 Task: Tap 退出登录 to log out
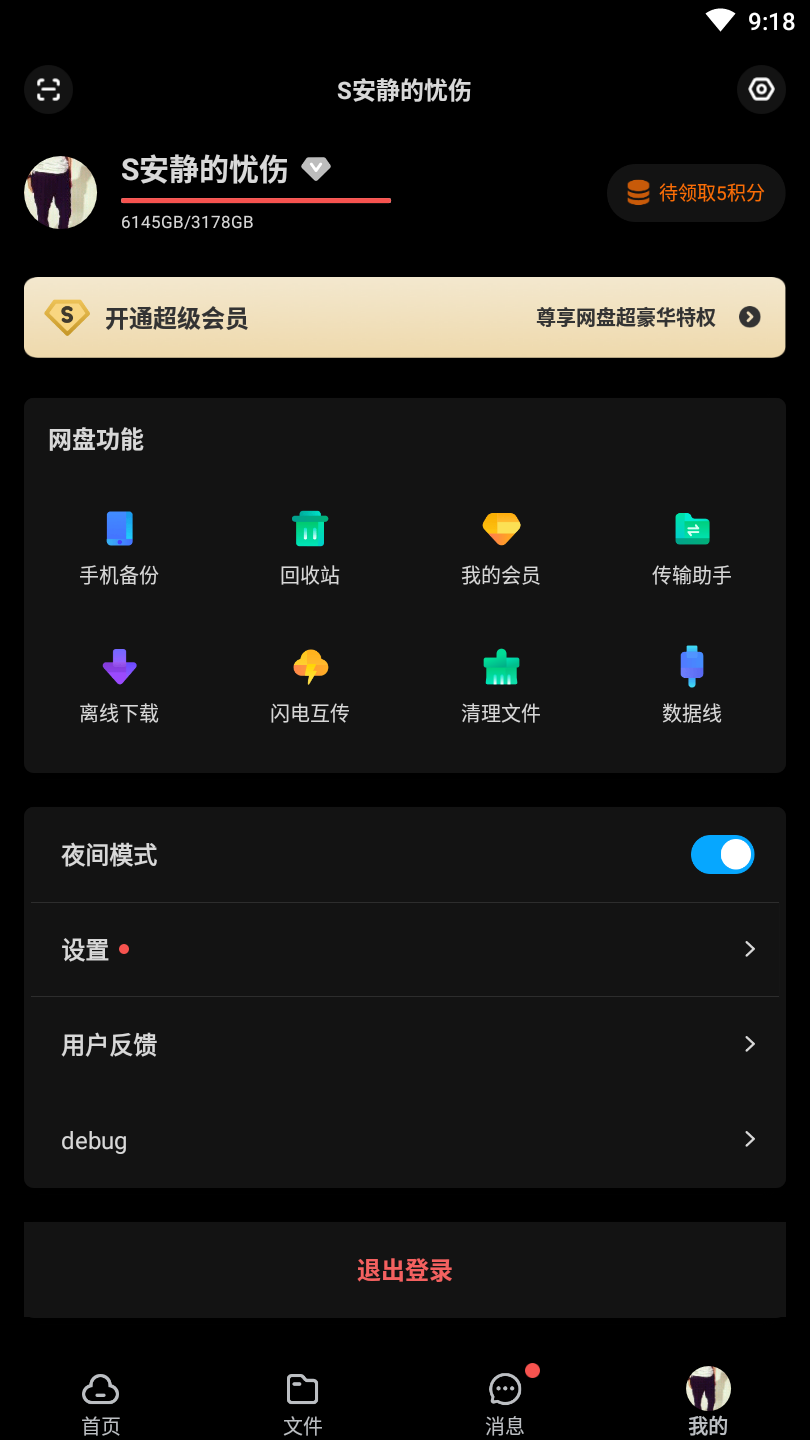point(404,1270)
